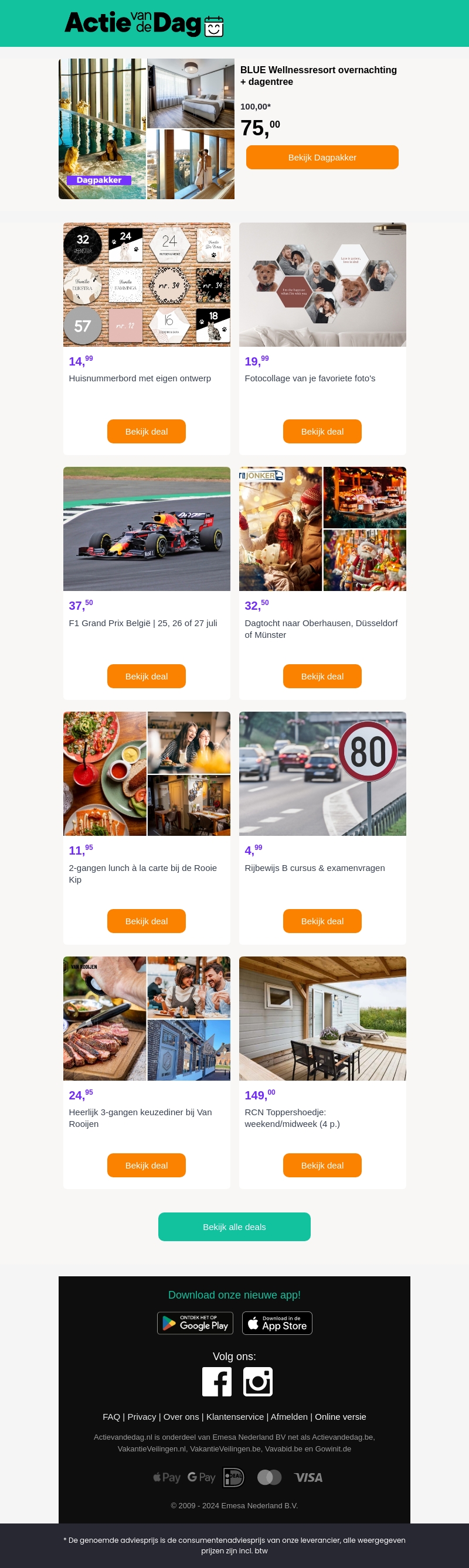This screenshot has height=1568, width=469.
Task: Read the Privacy link
Action: pyautogui.click(x=142, y=1416)
